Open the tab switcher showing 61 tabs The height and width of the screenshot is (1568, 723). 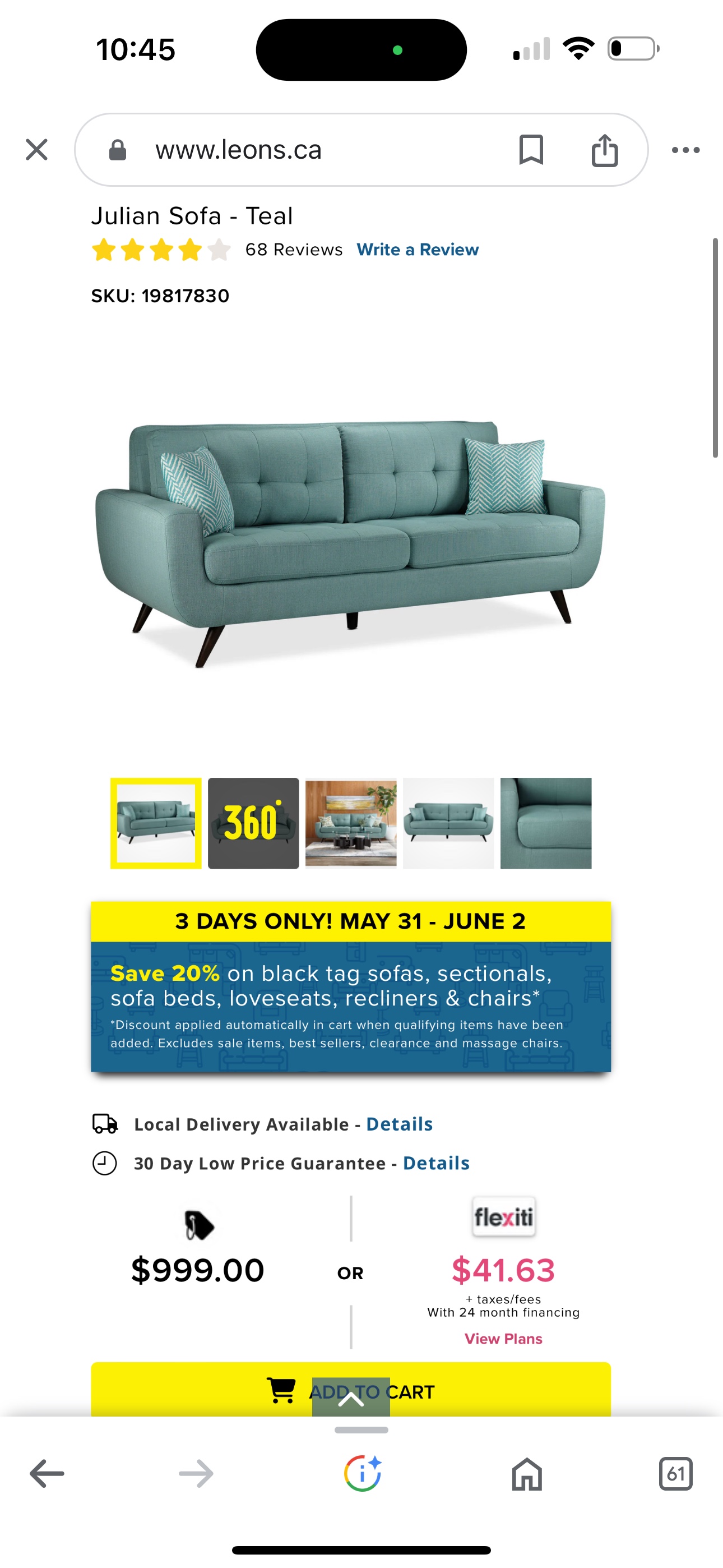coord(675,1474)
